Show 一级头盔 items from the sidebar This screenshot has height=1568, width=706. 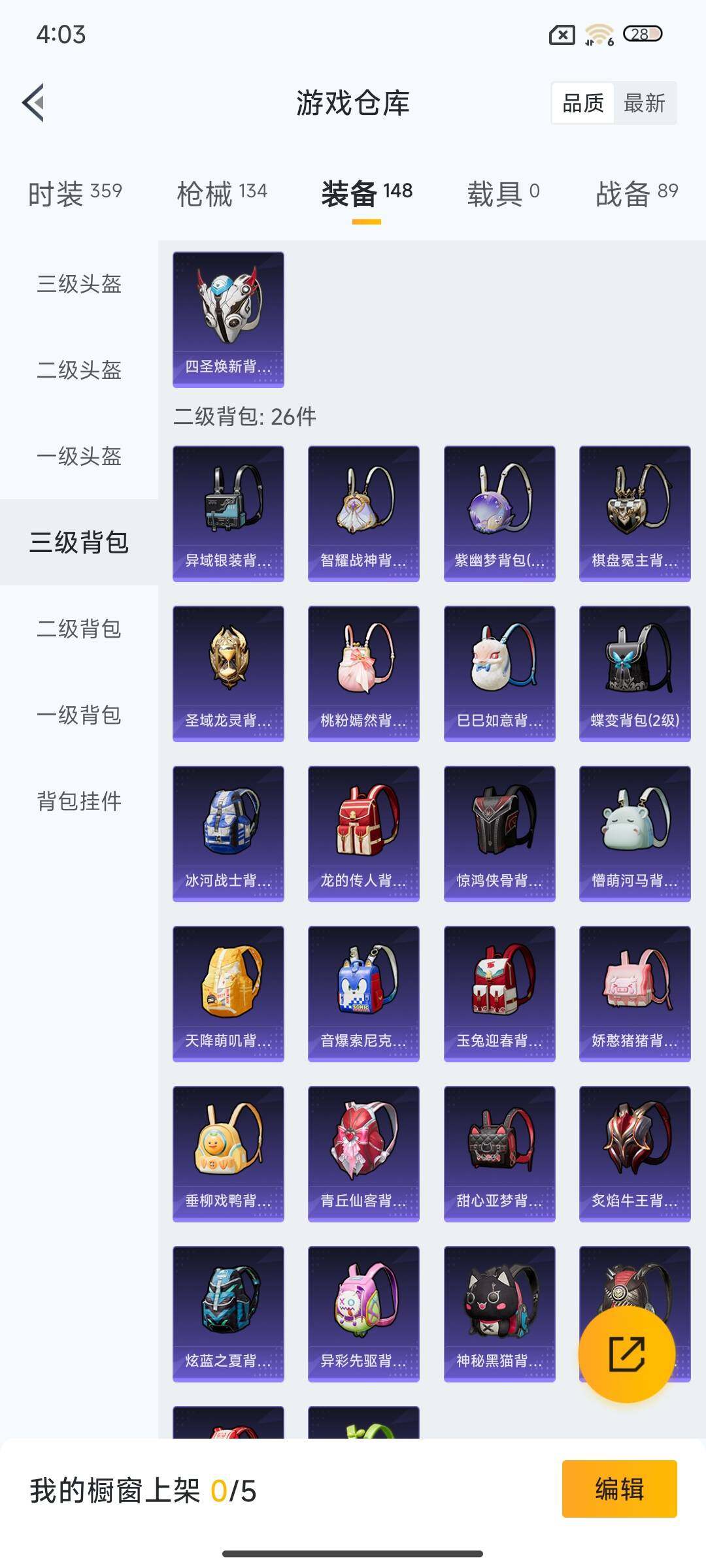pos(78,457)
